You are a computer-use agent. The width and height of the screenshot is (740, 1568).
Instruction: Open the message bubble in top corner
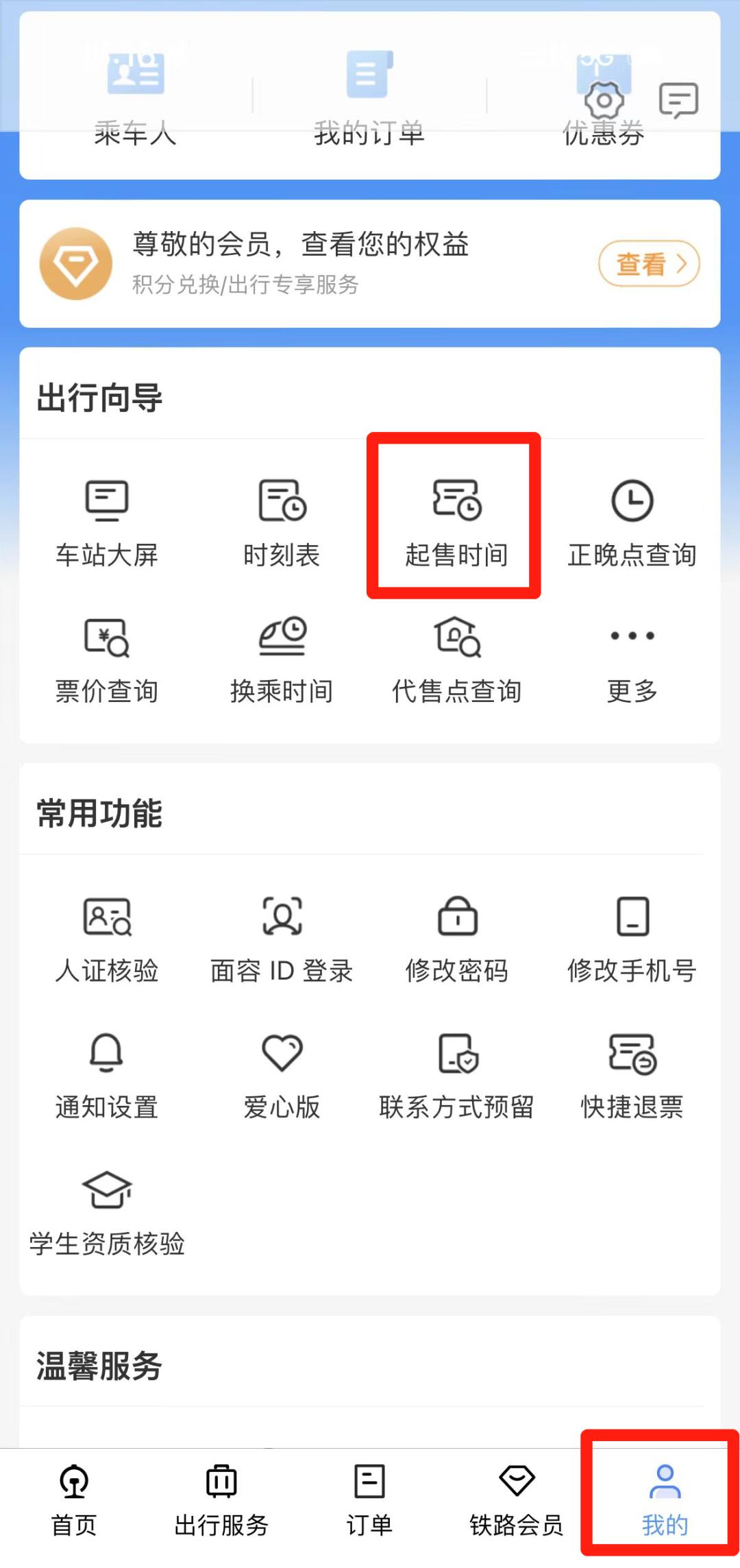click(677, 101)
